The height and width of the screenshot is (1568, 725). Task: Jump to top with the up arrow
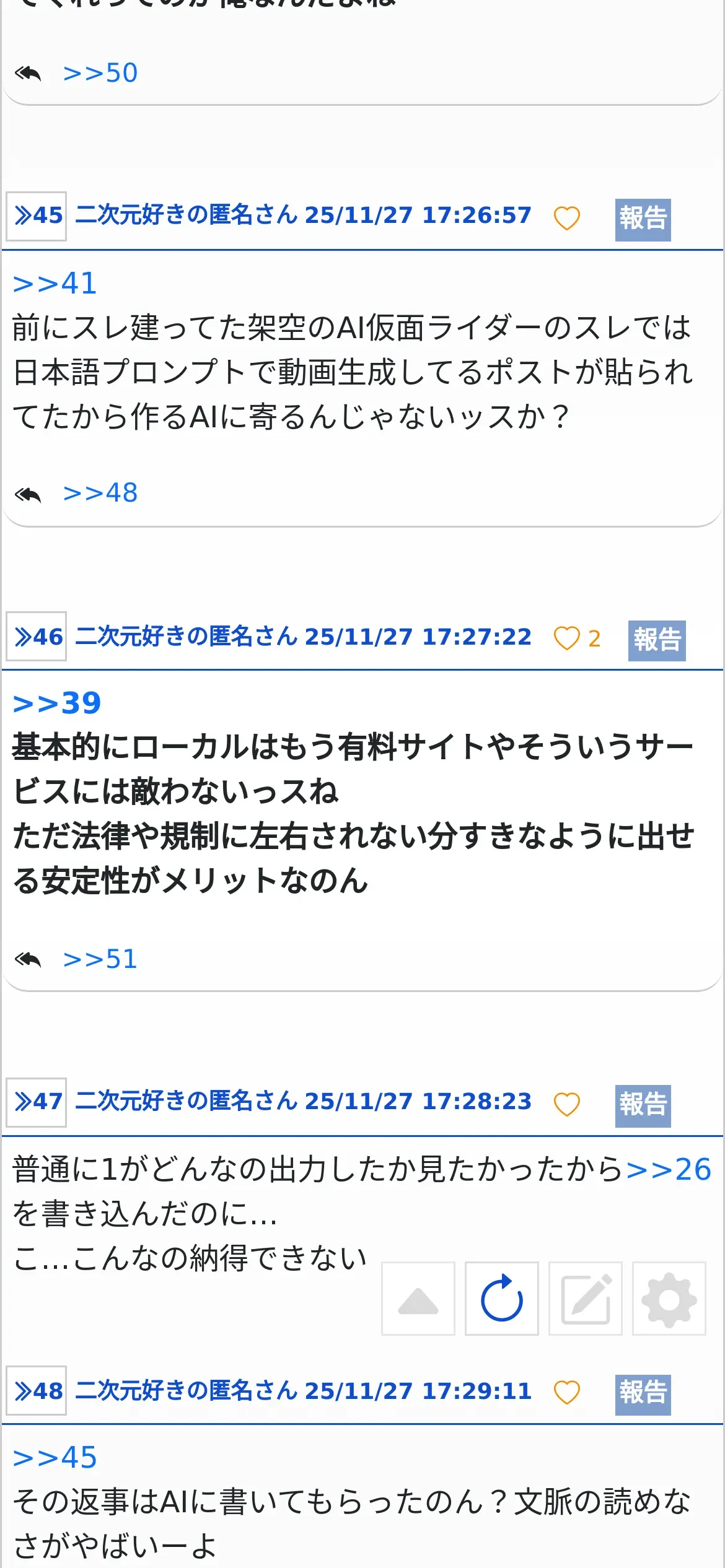[418, 1299]
